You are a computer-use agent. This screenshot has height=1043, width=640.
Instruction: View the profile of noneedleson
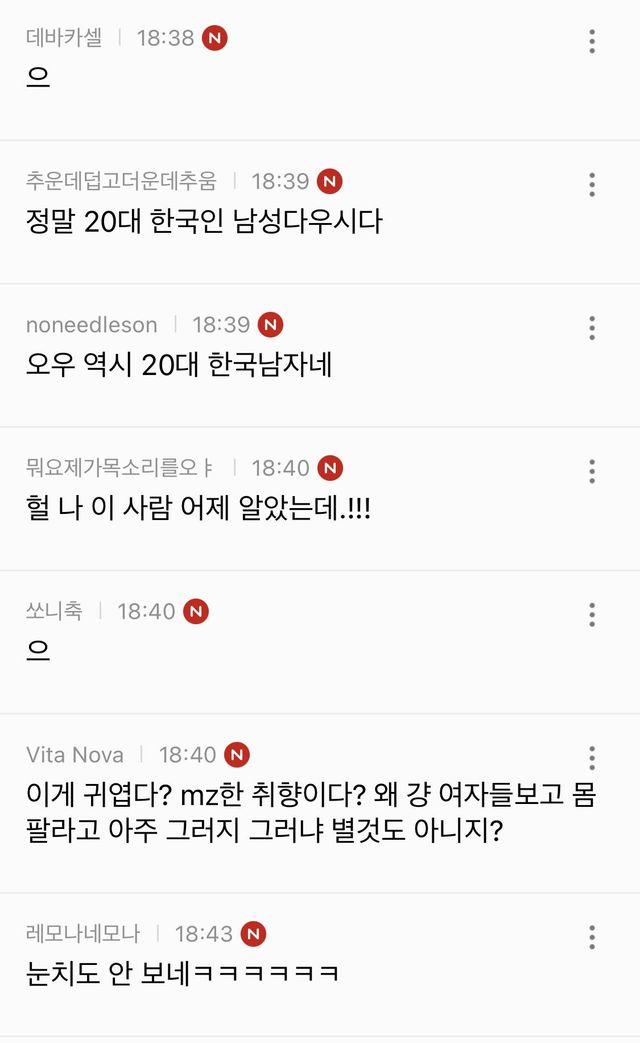[x=92, y=325]
